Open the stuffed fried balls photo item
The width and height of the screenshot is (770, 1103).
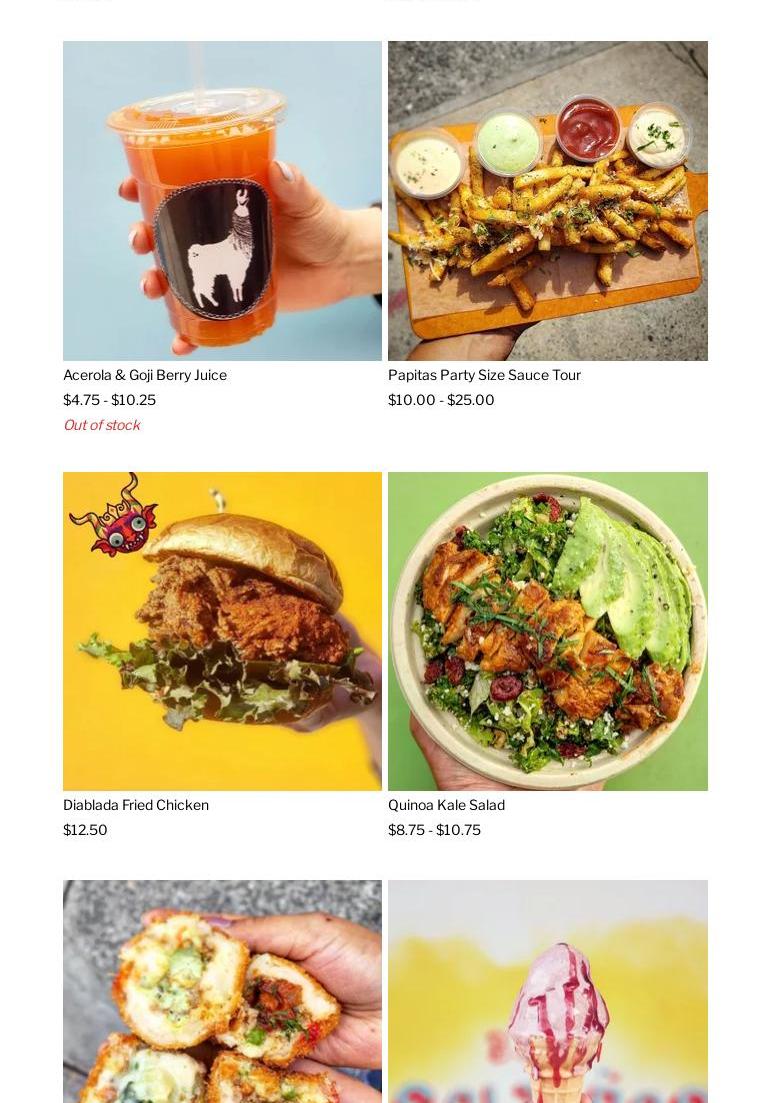point(222,991)
